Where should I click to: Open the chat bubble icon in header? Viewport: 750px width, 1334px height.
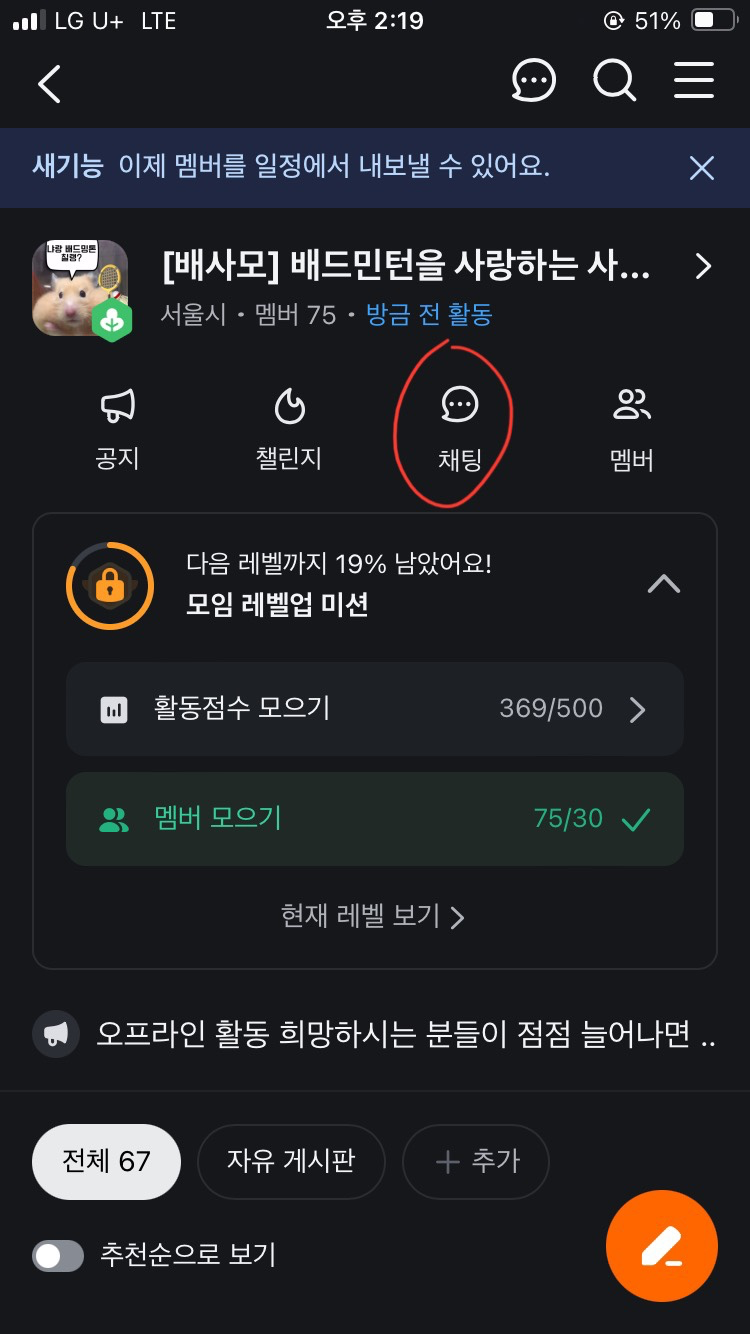[533, 80]
